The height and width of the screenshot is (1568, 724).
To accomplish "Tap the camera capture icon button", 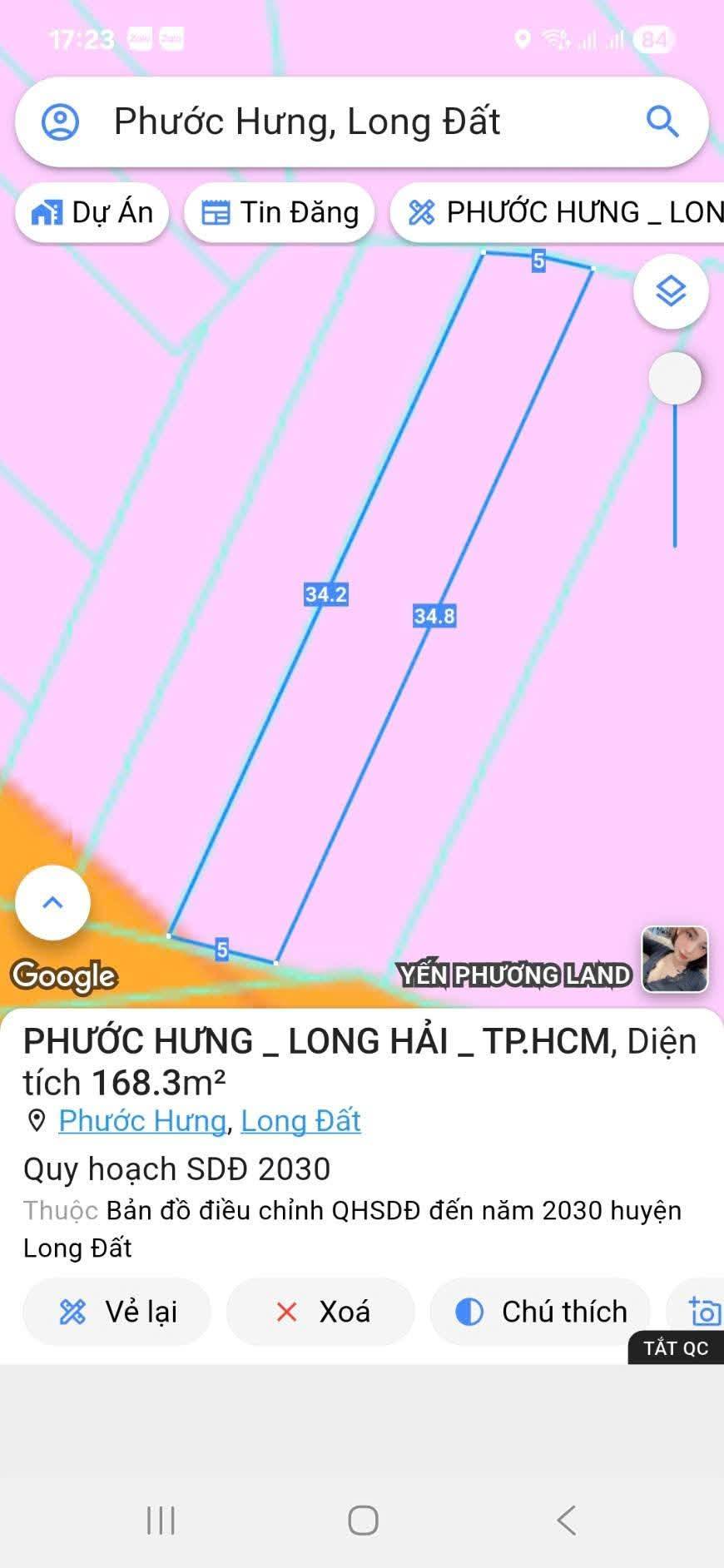I will [704, 1312].
